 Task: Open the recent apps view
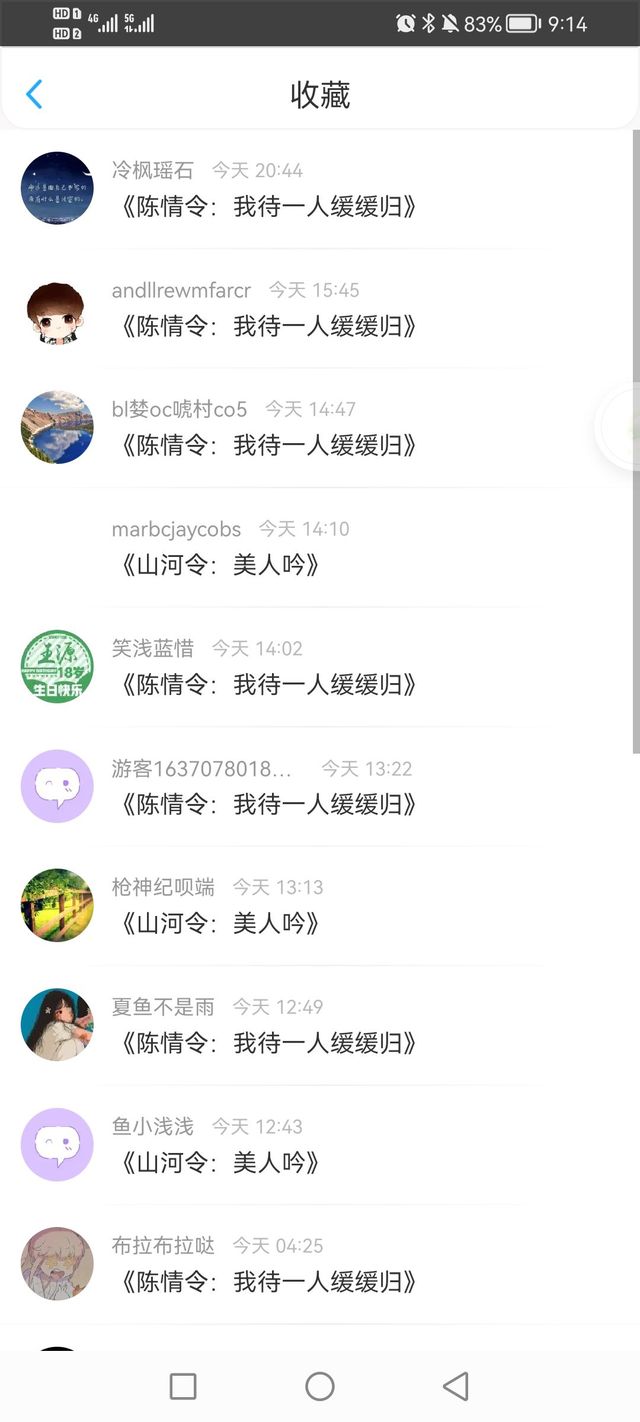183,1386
